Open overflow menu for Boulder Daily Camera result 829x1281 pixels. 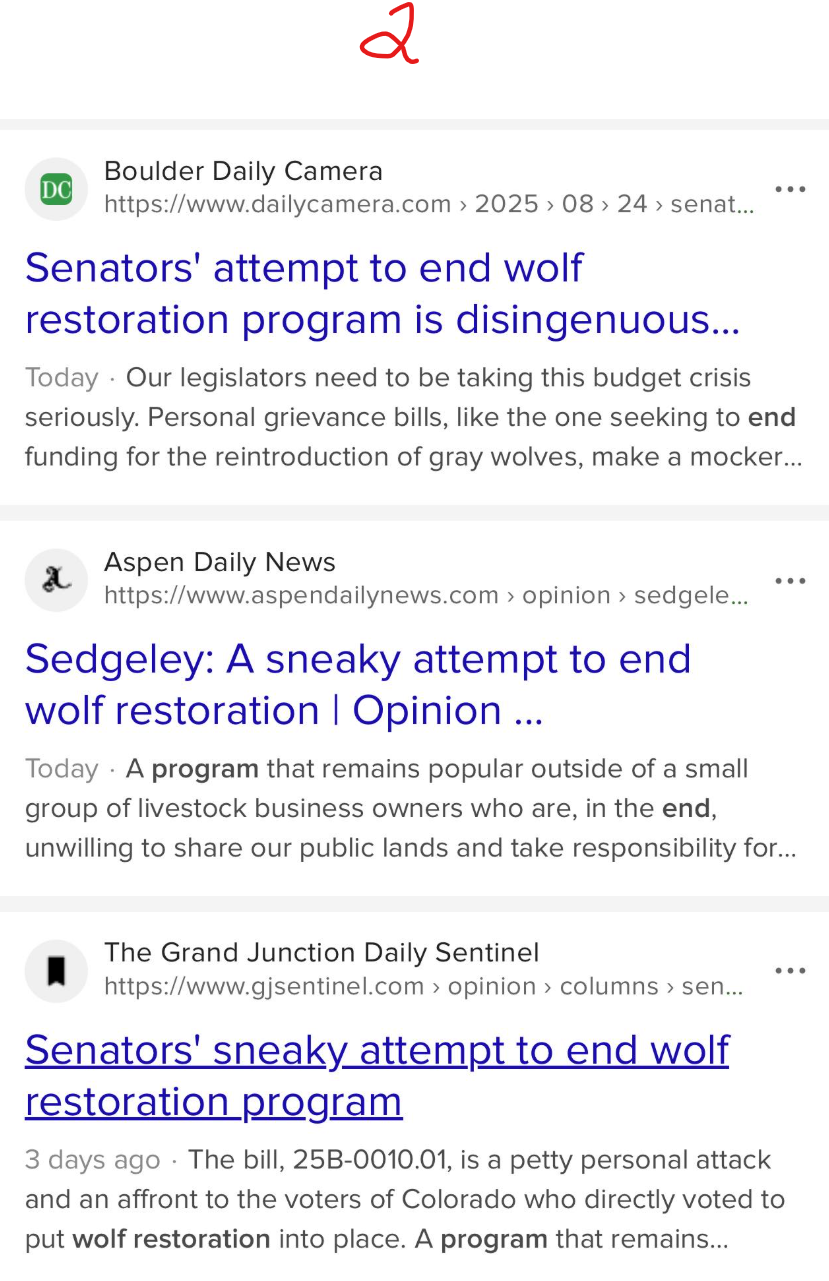[x=790, y=189]
